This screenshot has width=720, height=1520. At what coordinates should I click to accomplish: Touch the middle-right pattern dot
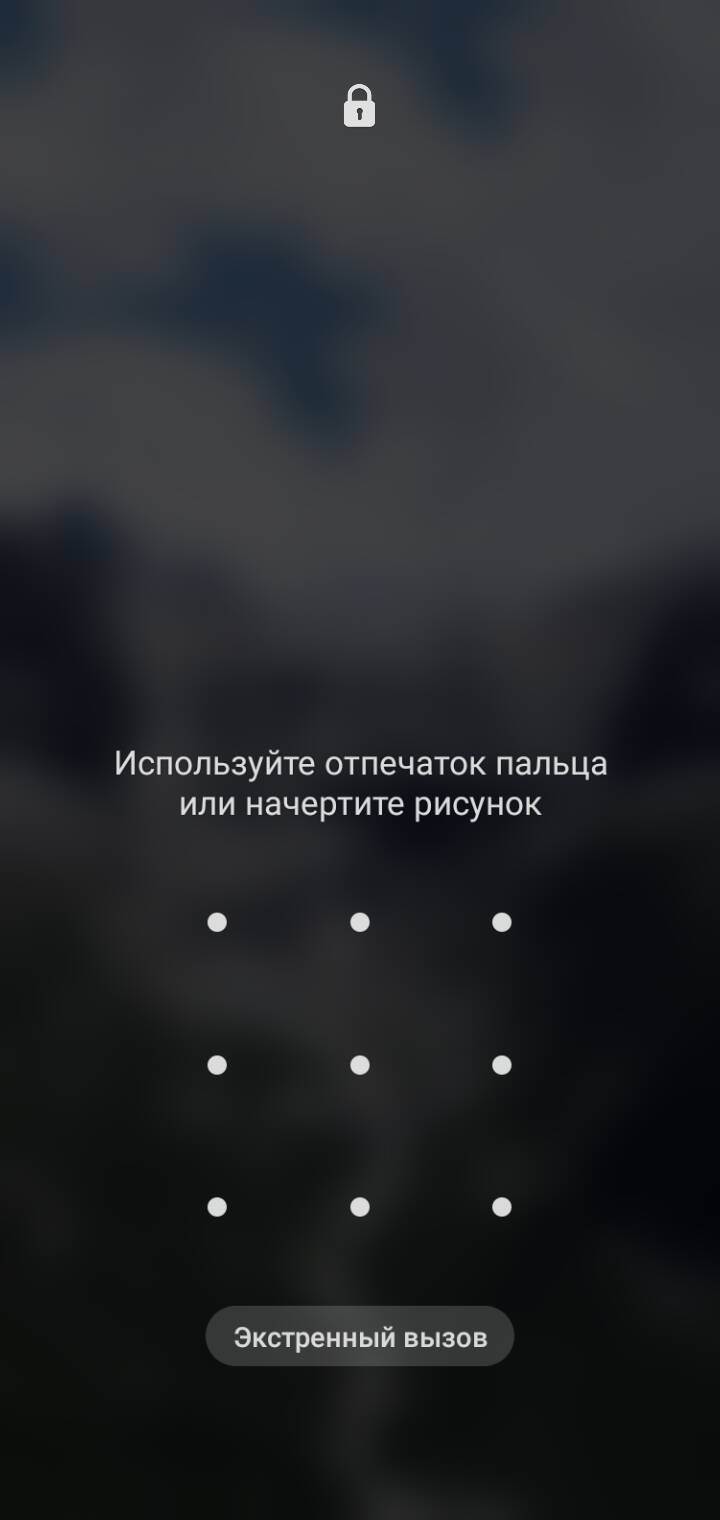tap(502, 1065)
